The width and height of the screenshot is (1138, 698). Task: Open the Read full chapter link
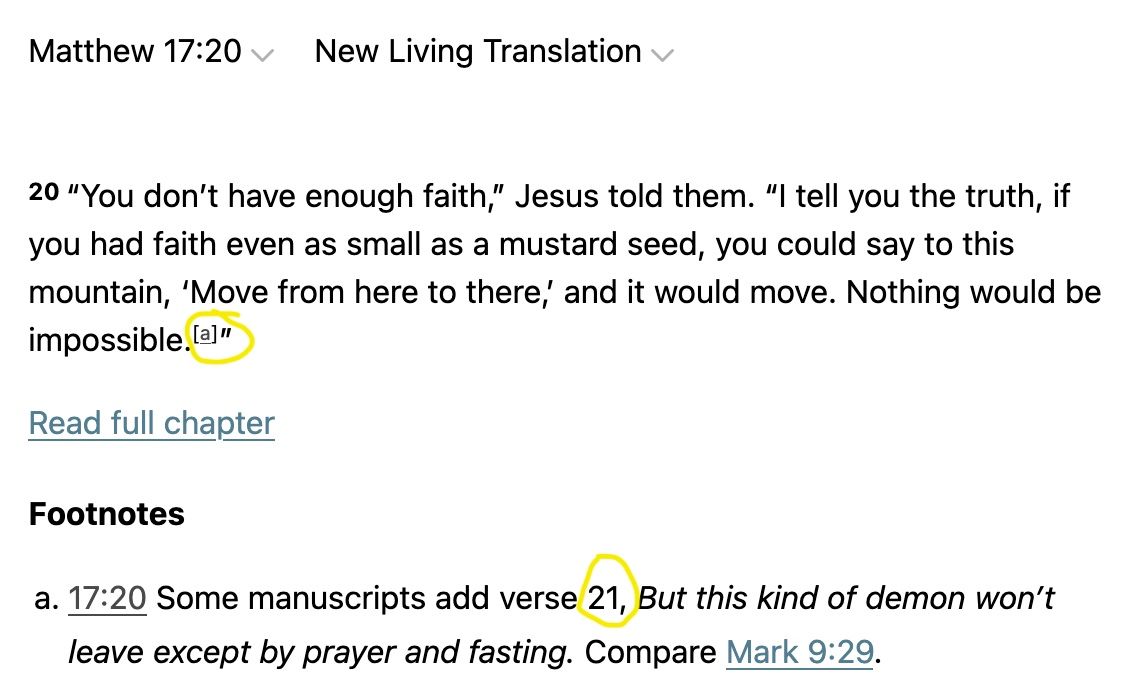click(x=152, y=423)
